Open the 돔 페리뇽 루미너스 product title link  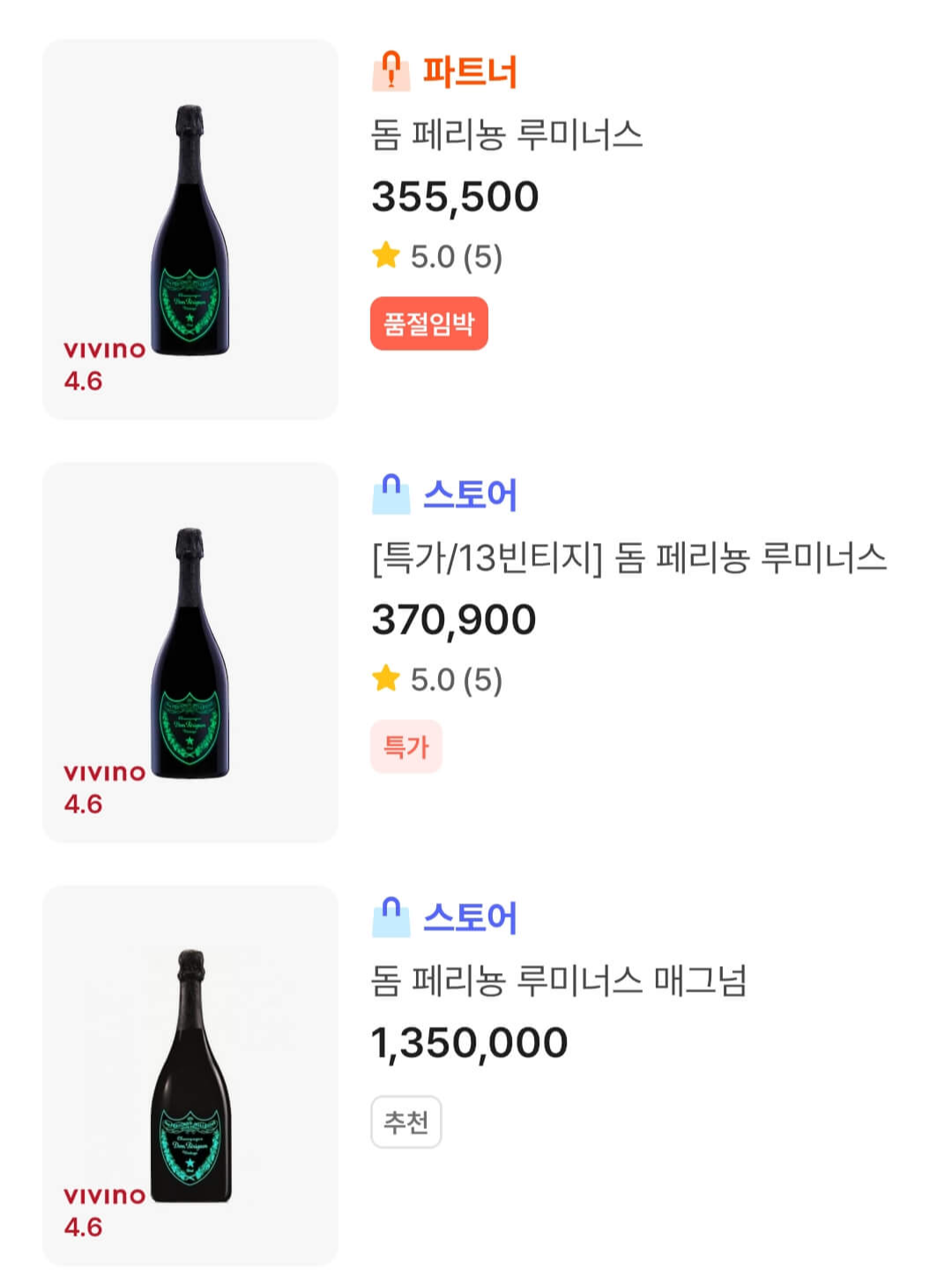[x=505, y=134]
